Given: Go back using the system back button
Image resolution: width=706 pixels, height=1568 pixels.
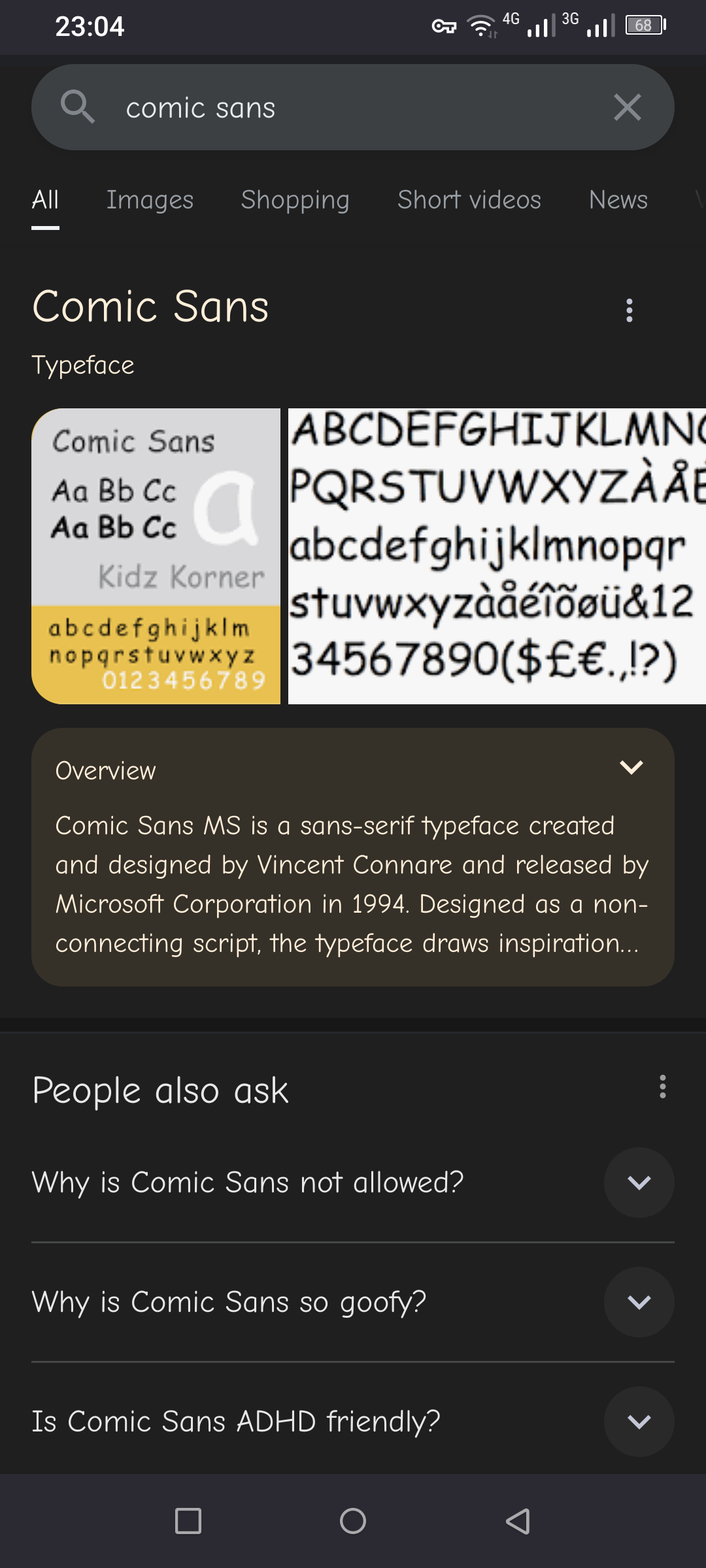Looking at the screenshot, I should (518, 1521).
